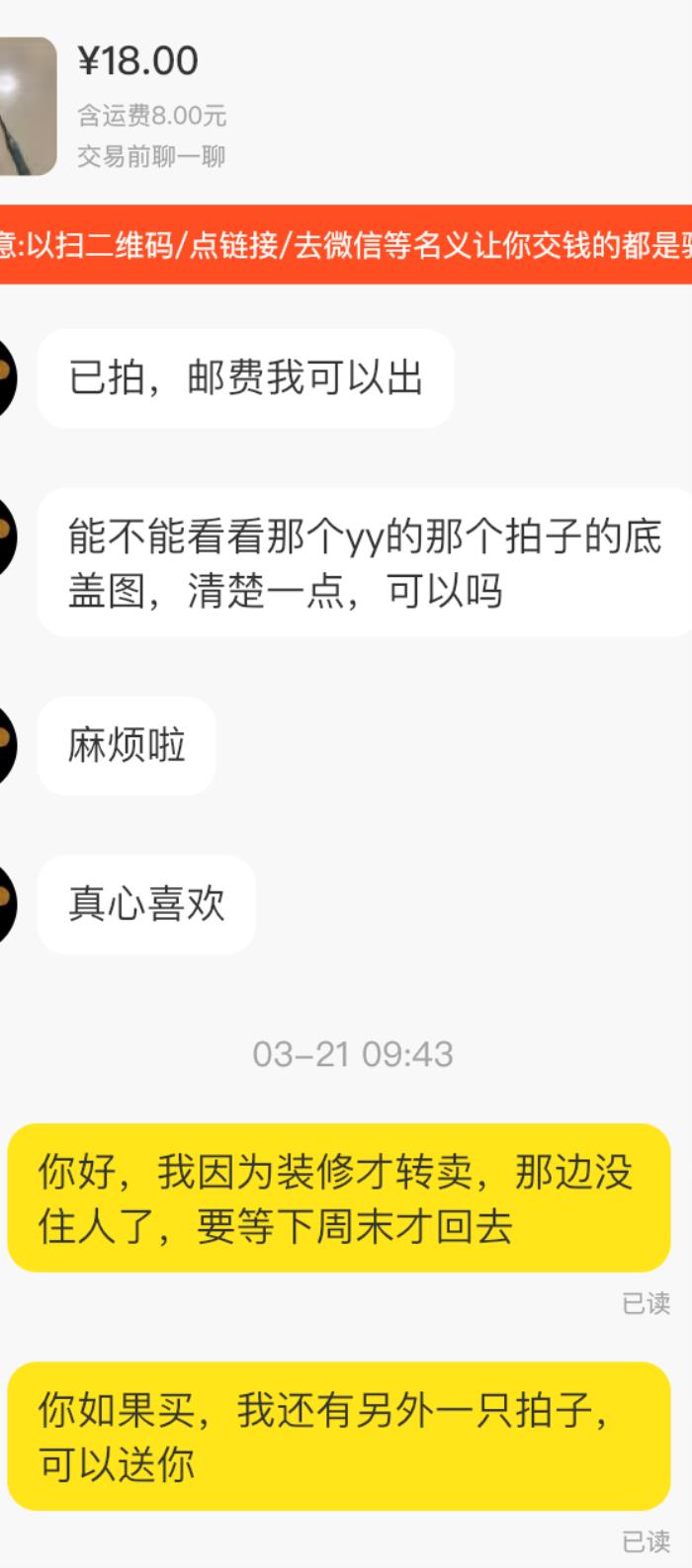Viewport: 692px width, 1568px height.
Task: Open the orange scam warning banner
Action: tap(346, 245)
